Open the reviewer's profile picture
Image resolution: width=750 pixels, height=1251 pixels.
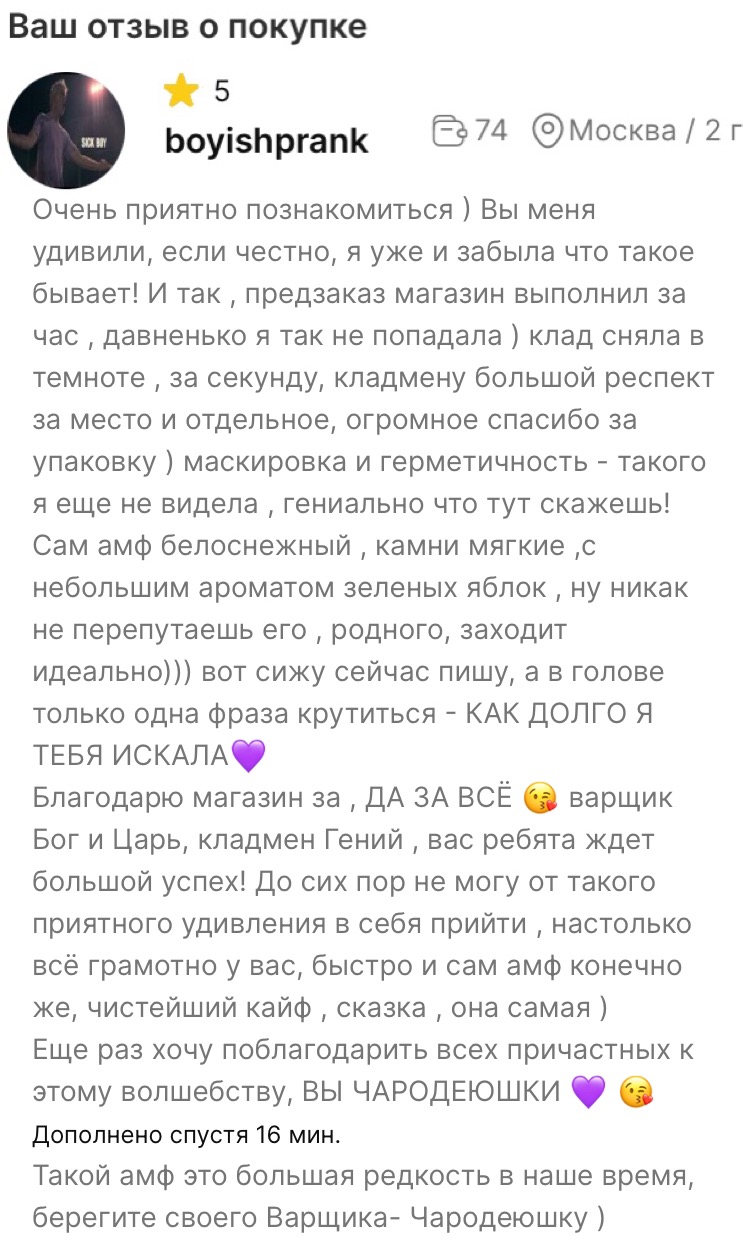point(67,130)
